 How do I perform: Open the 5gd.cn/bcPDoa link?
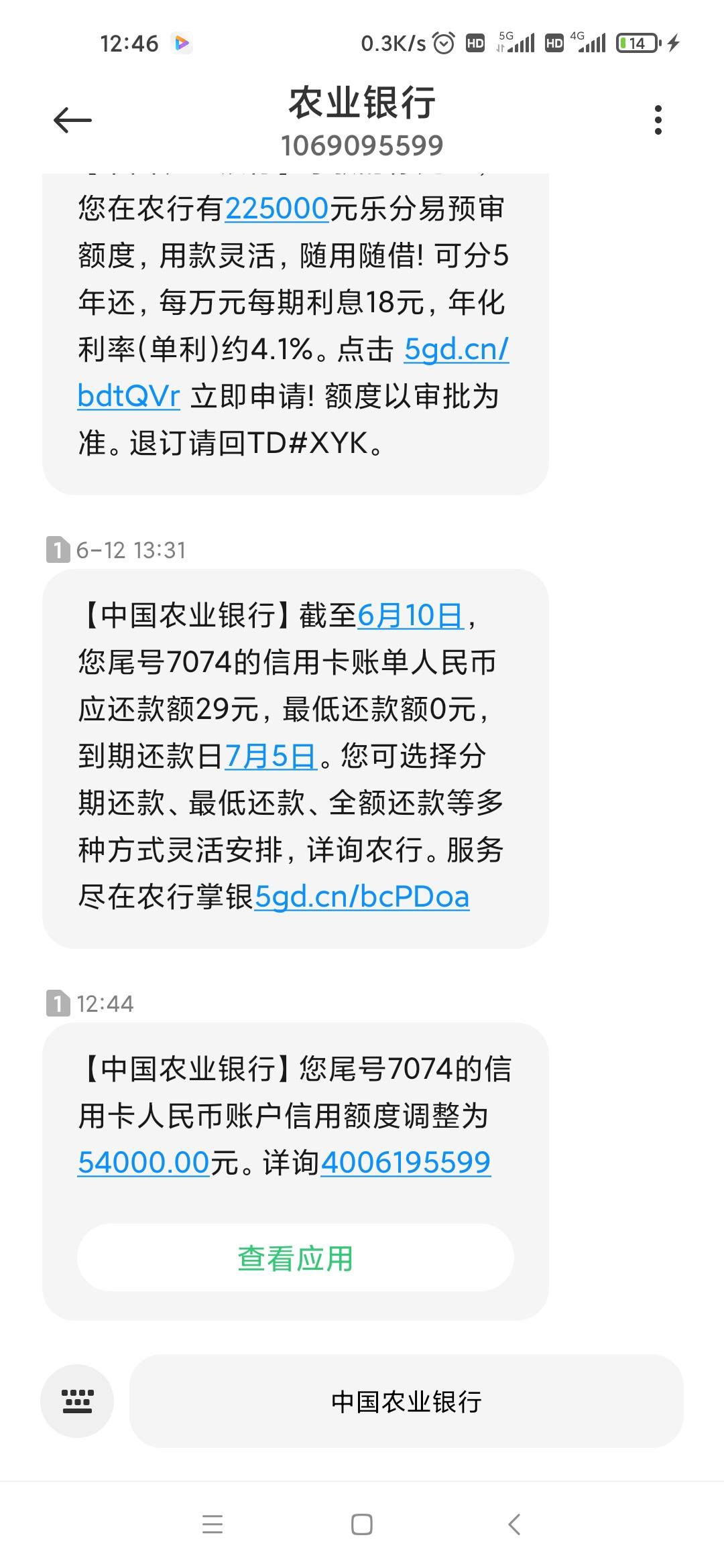[x=362, y=897]
